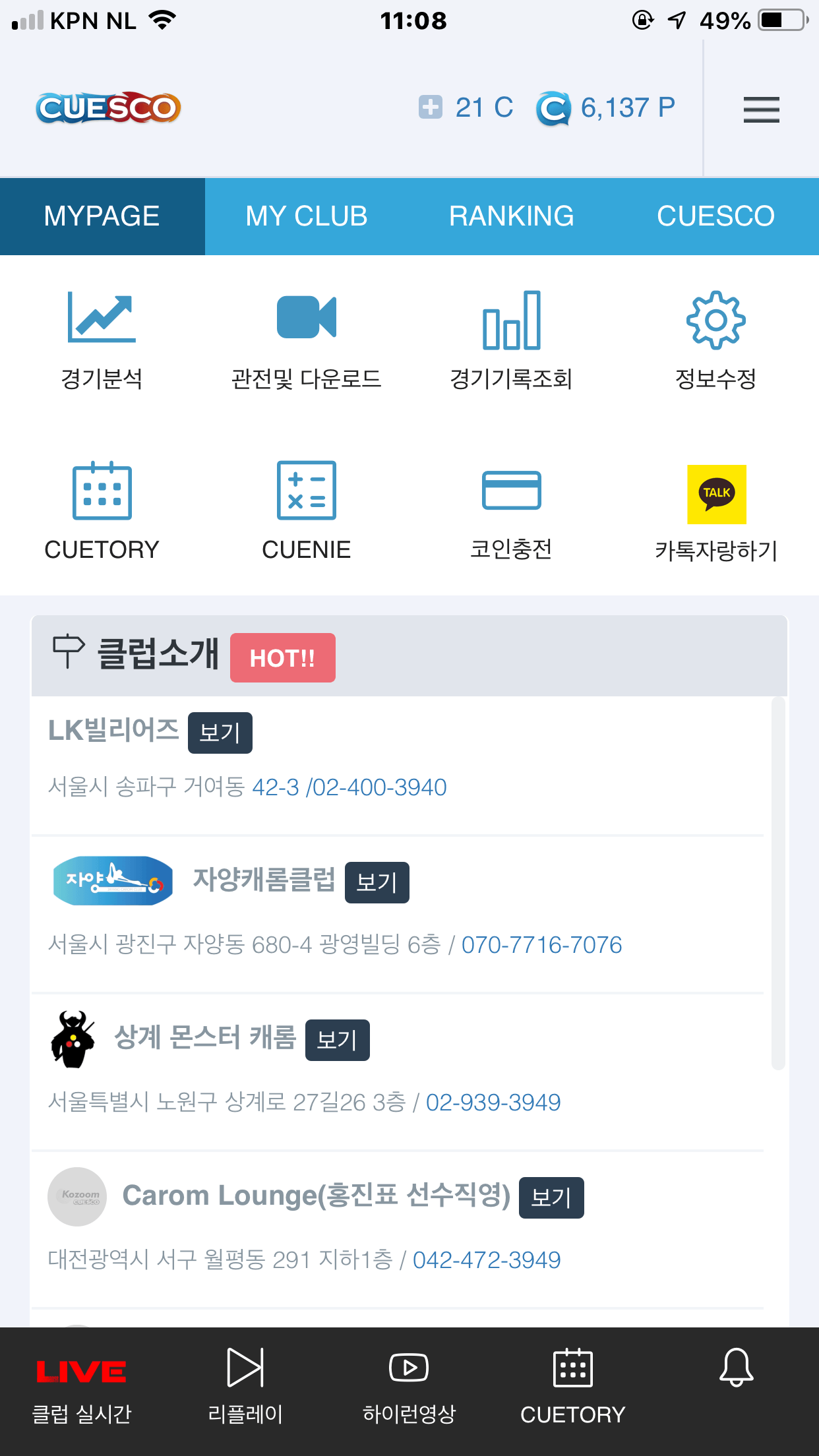Open the CUESCO tab
Viewport: 819px width, 1456px height.
click(715, 216)
